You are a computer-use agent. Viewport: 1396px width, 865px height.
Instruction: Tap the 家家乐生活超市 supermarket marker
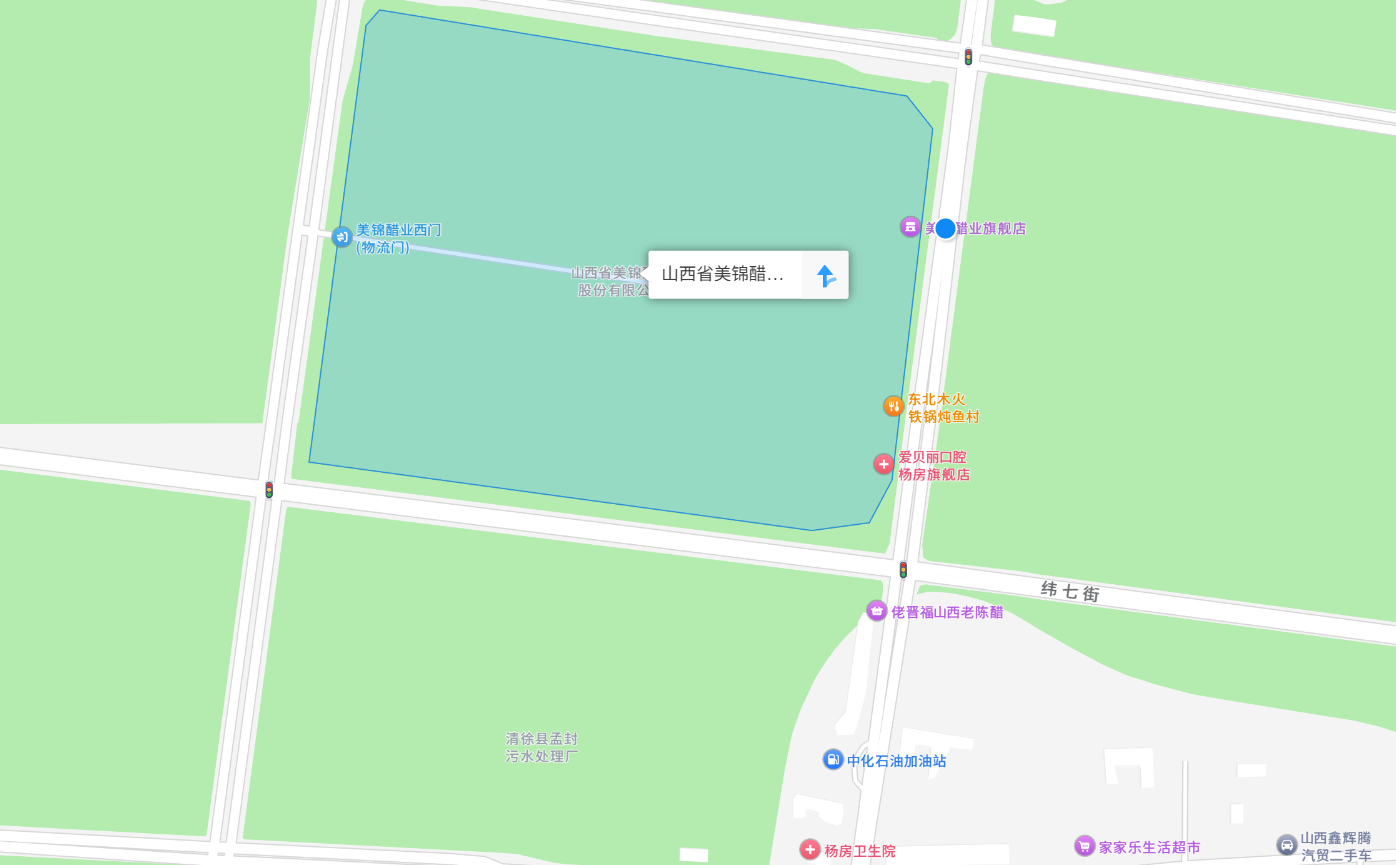(x=1084, y=846)
